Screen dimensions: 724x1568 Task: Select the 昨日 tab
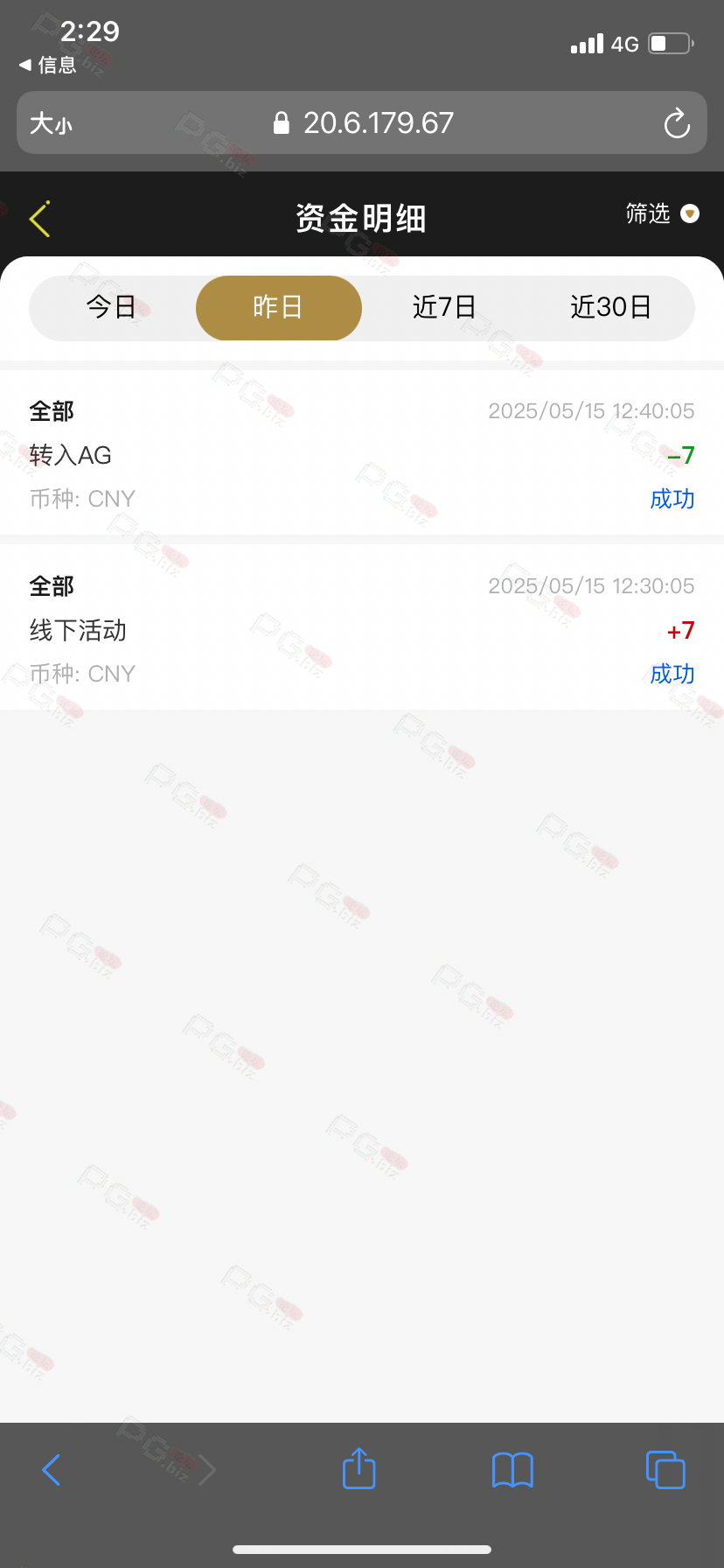click(x=279, y=307)
